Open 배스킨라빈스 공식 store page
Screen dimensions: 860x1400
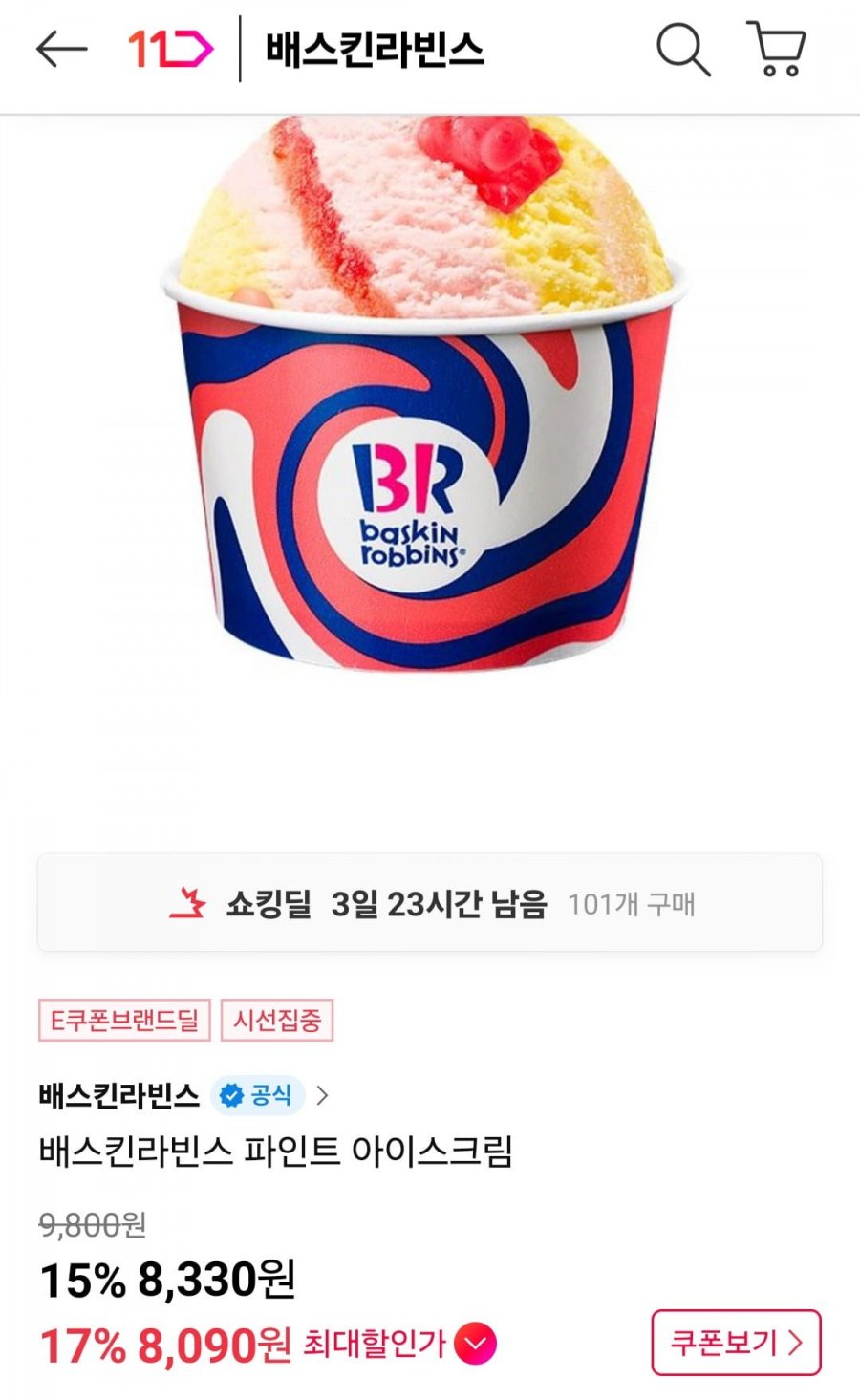pos(182,1095)
